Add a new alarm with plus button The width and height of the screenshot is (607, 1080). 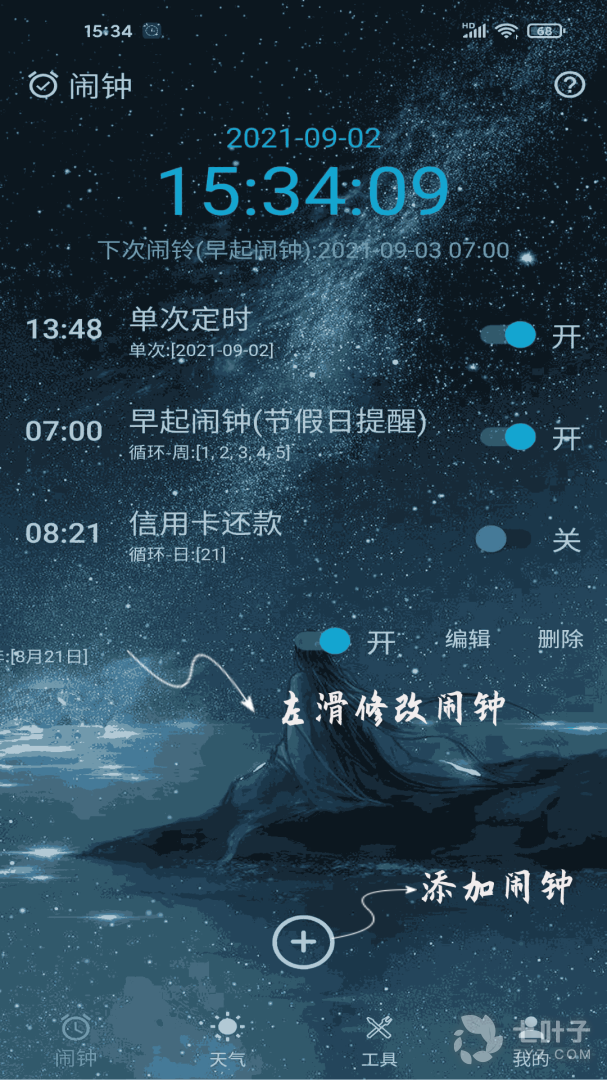point(303,941)
